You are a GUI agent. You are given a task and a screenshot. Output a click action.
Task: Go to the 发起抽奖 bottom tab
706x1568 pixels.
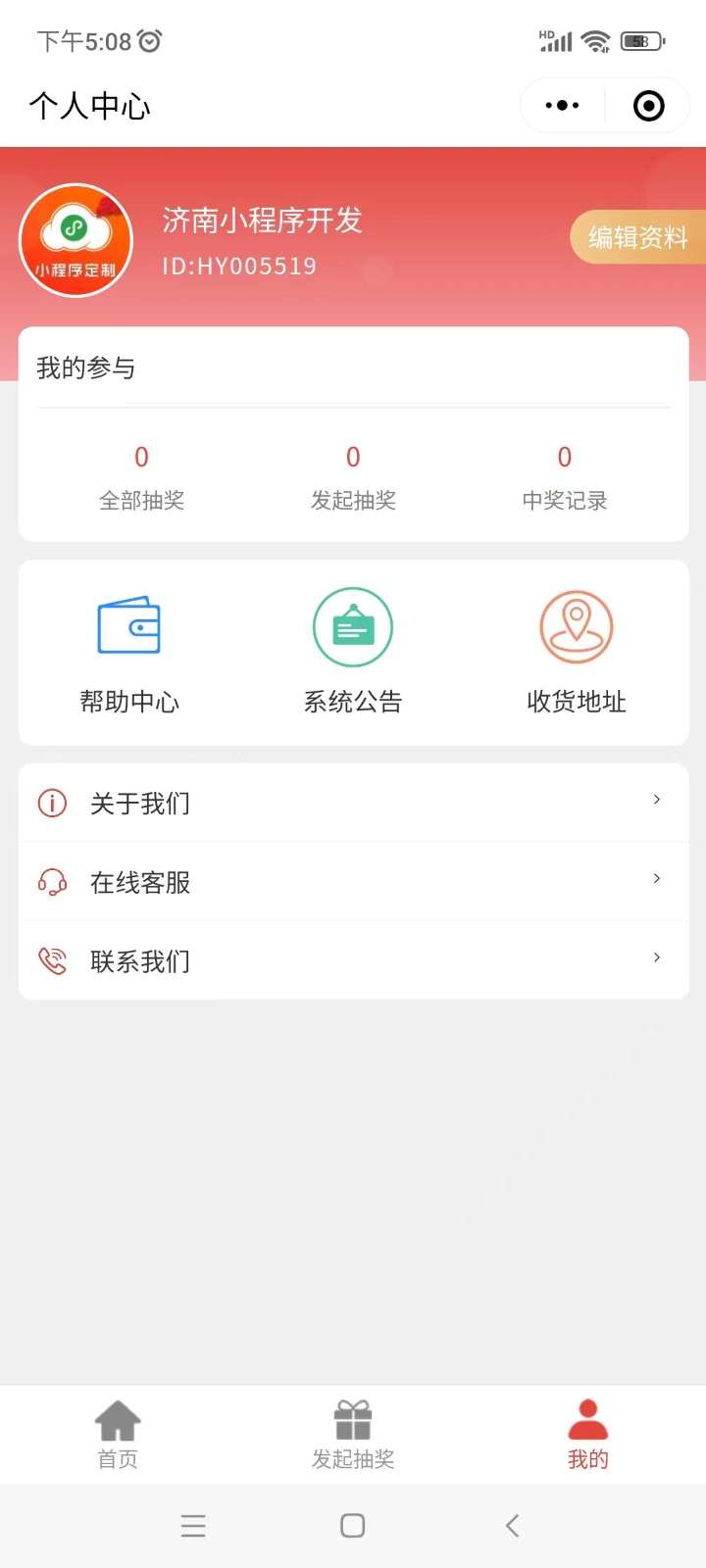click(x=353, y=1435)
